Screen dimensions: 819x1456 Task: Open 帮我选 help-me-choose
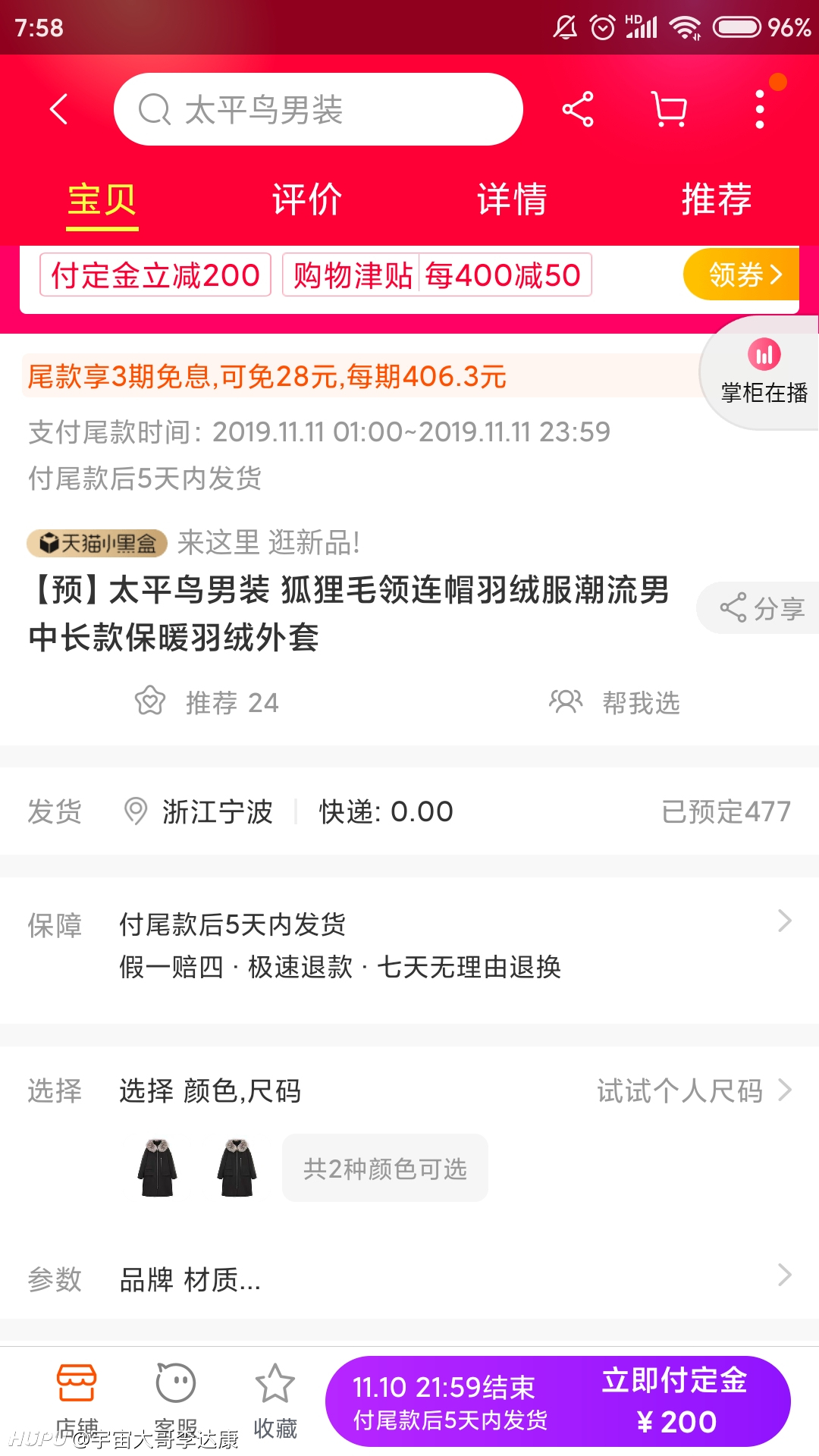614,702
